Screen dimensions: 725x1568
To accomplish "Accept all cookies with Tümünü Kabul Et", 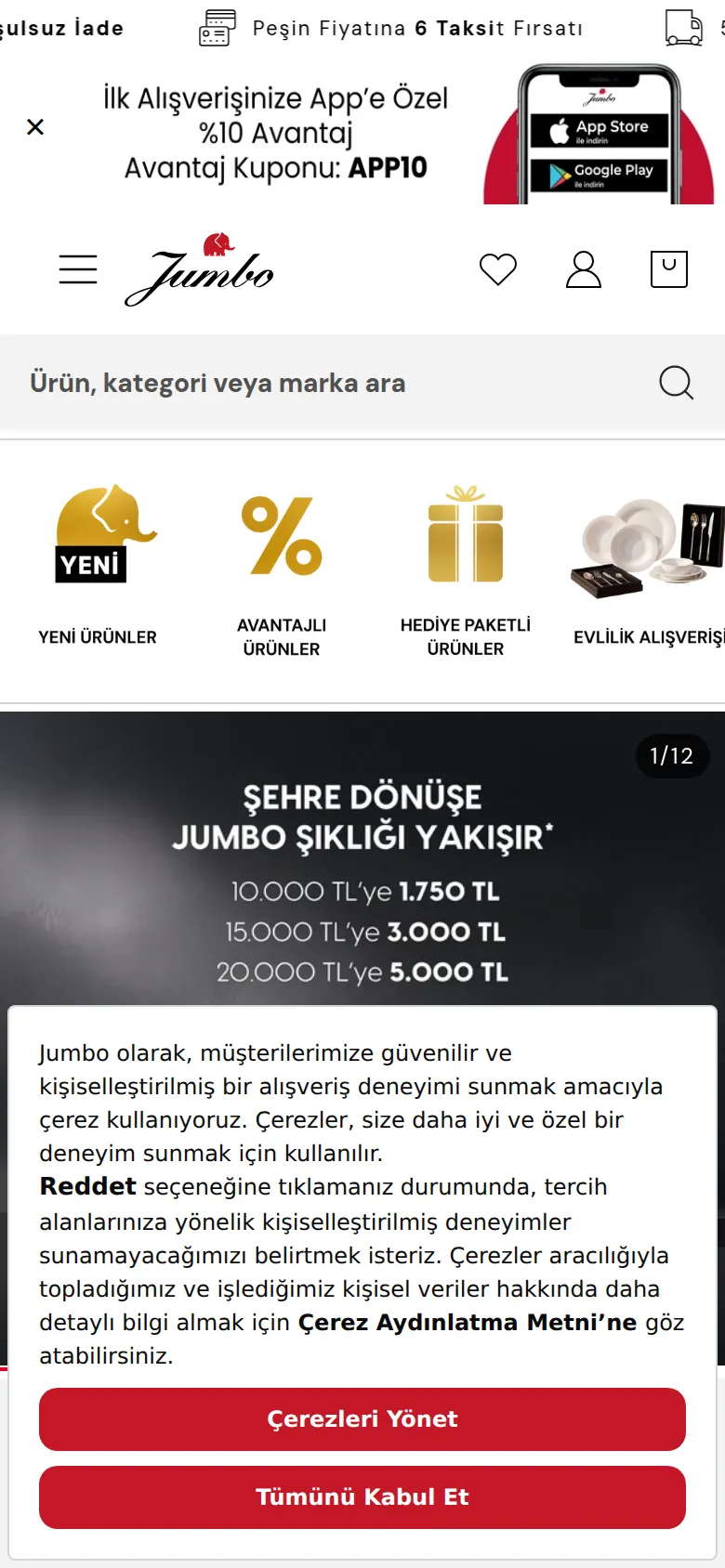I will tap(362, 1497).
